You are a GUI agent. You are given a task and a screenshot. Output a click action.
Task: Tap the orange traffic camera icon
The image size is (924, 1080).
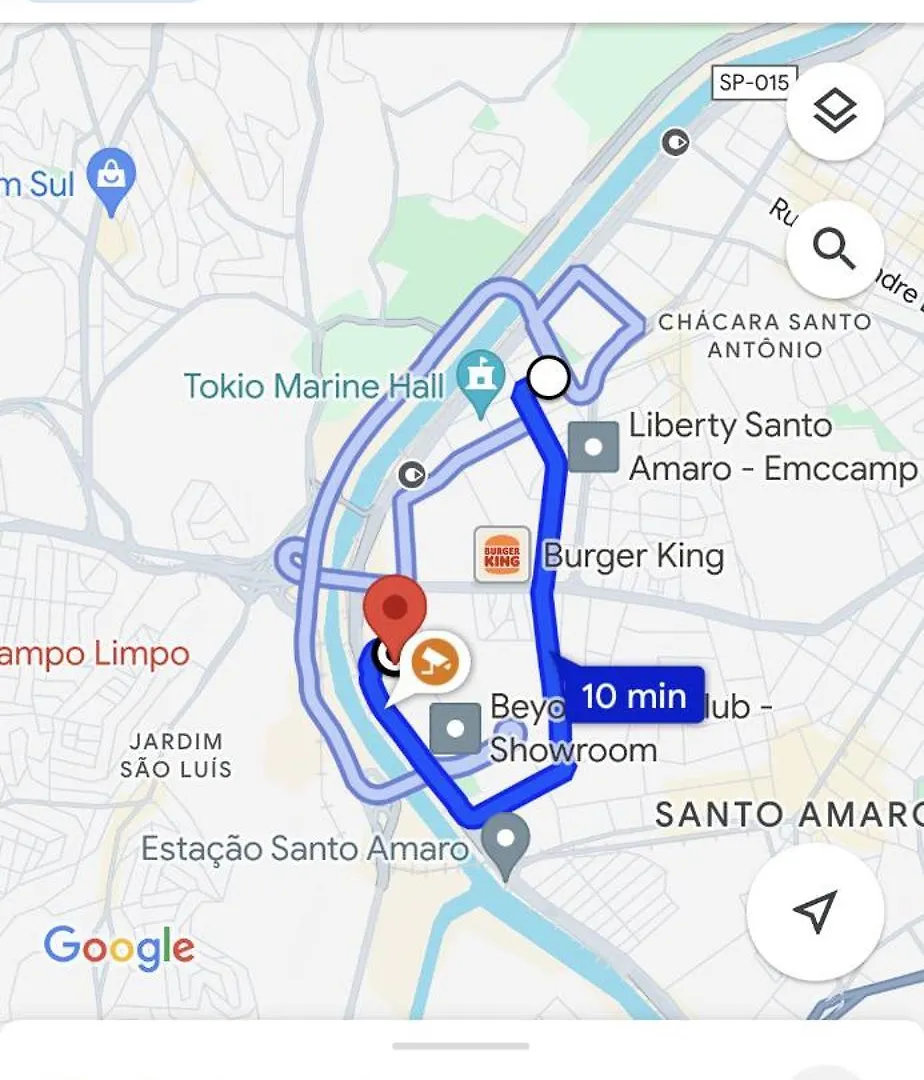click(433, 661)
